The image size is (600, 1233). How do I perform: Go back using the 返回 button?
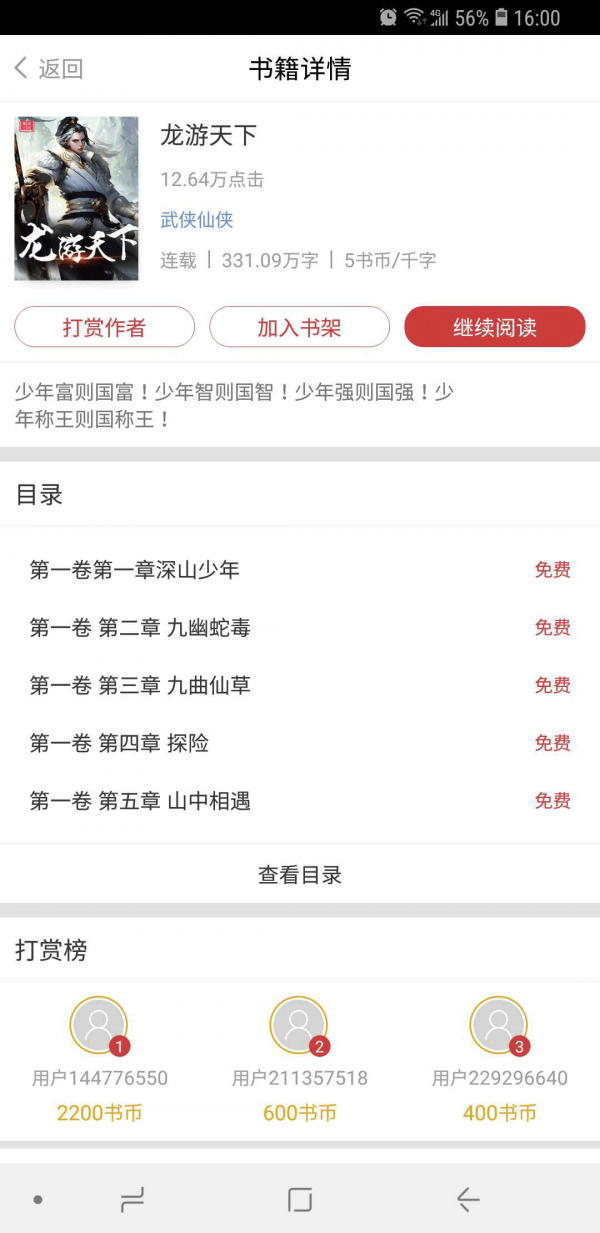48,69
